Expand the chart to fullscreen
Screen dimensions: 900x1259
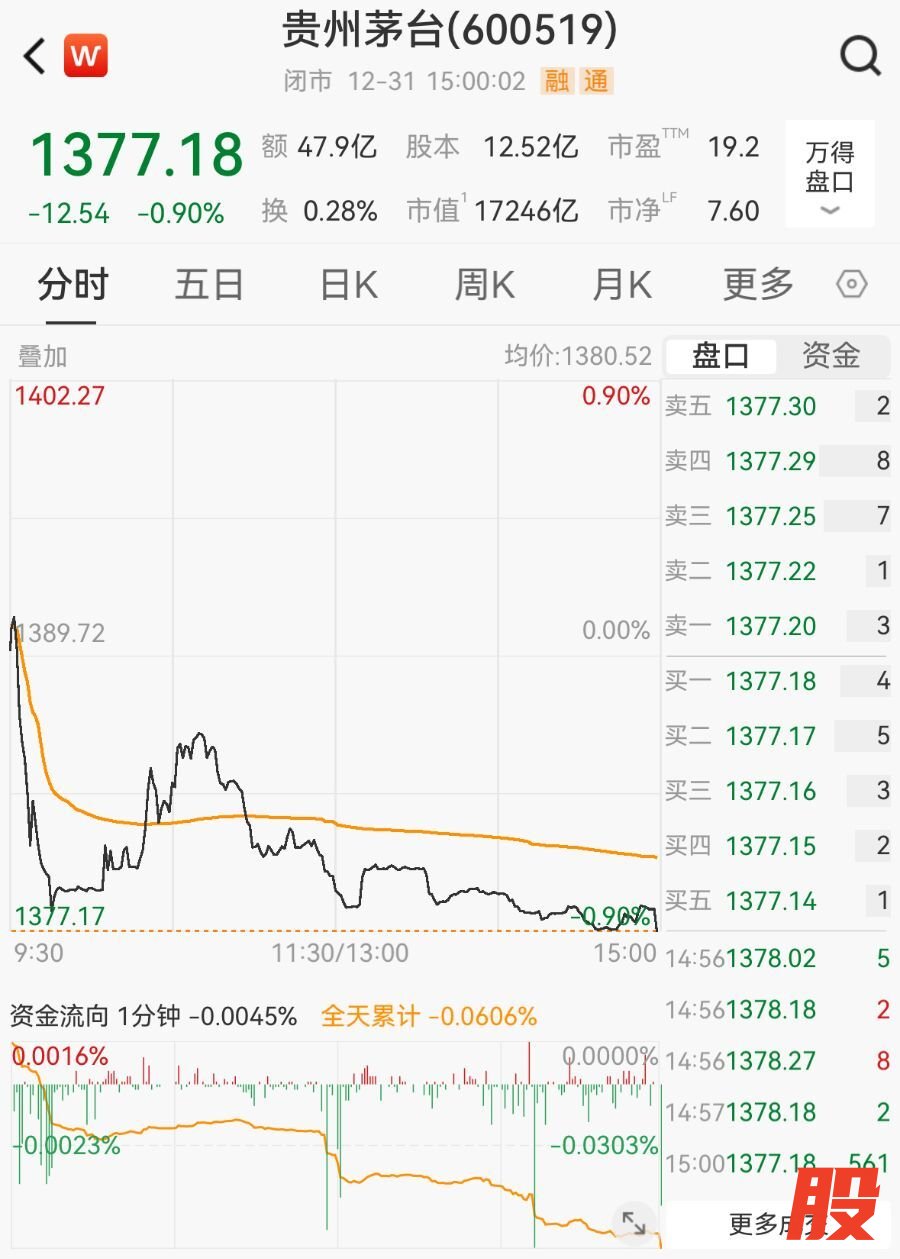pos(634,1222)
